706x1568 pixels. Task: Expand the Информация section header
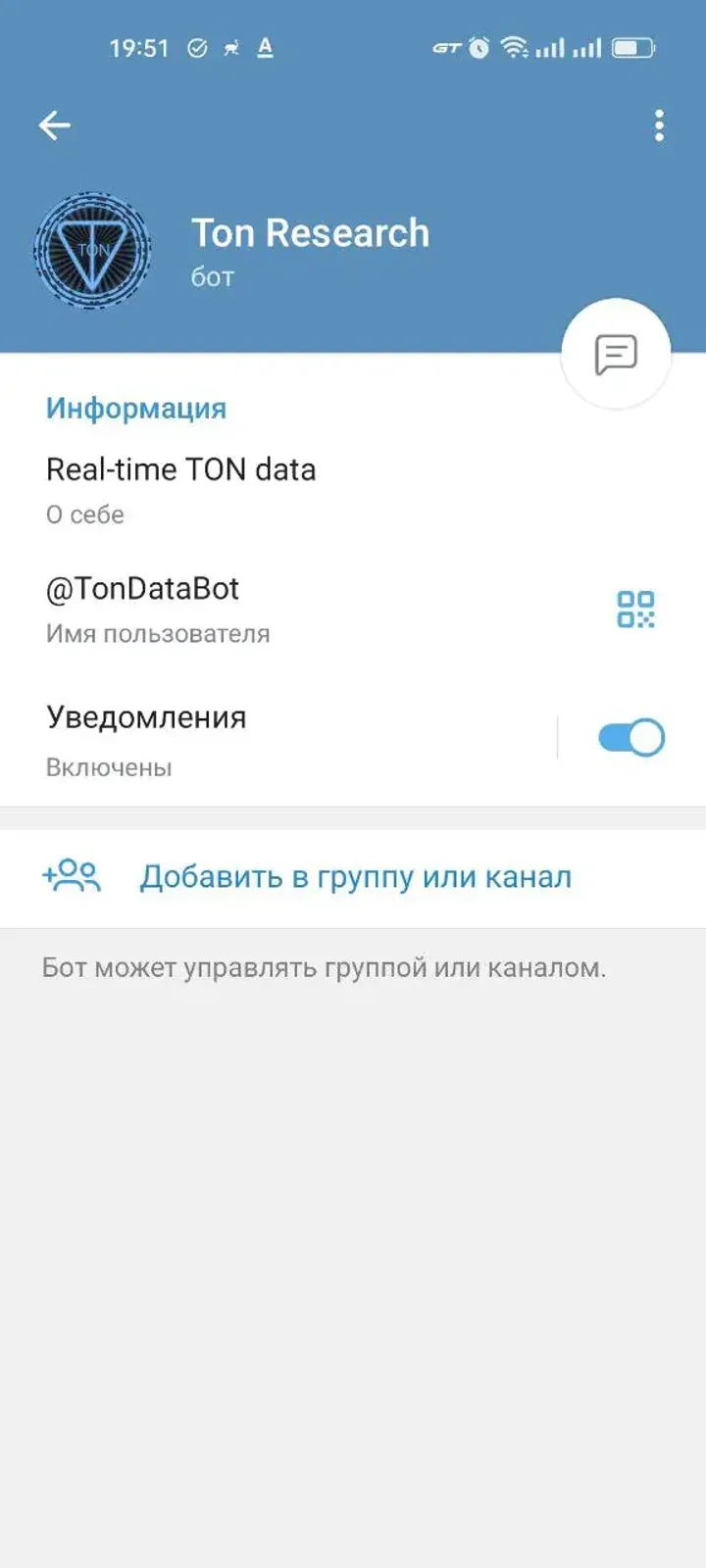136,408
